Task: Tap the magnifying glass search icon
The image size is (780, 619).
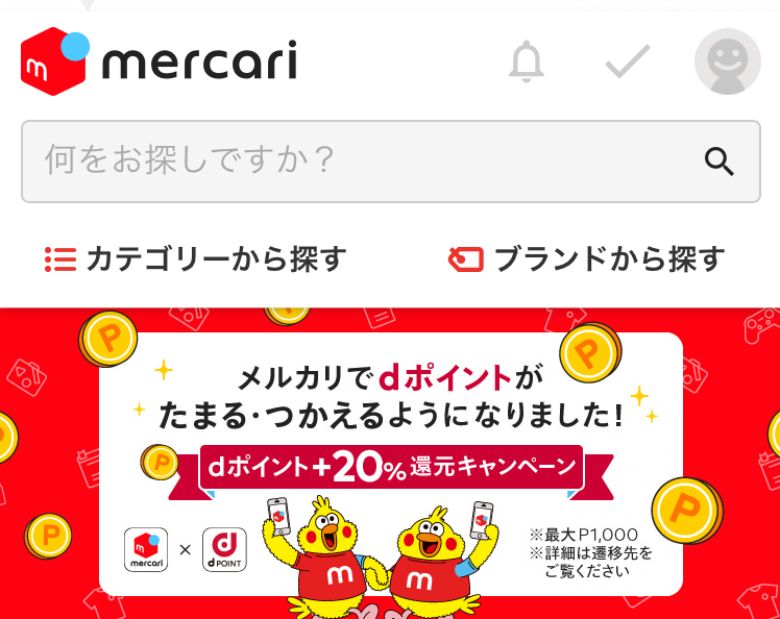Action: [719, 161]
